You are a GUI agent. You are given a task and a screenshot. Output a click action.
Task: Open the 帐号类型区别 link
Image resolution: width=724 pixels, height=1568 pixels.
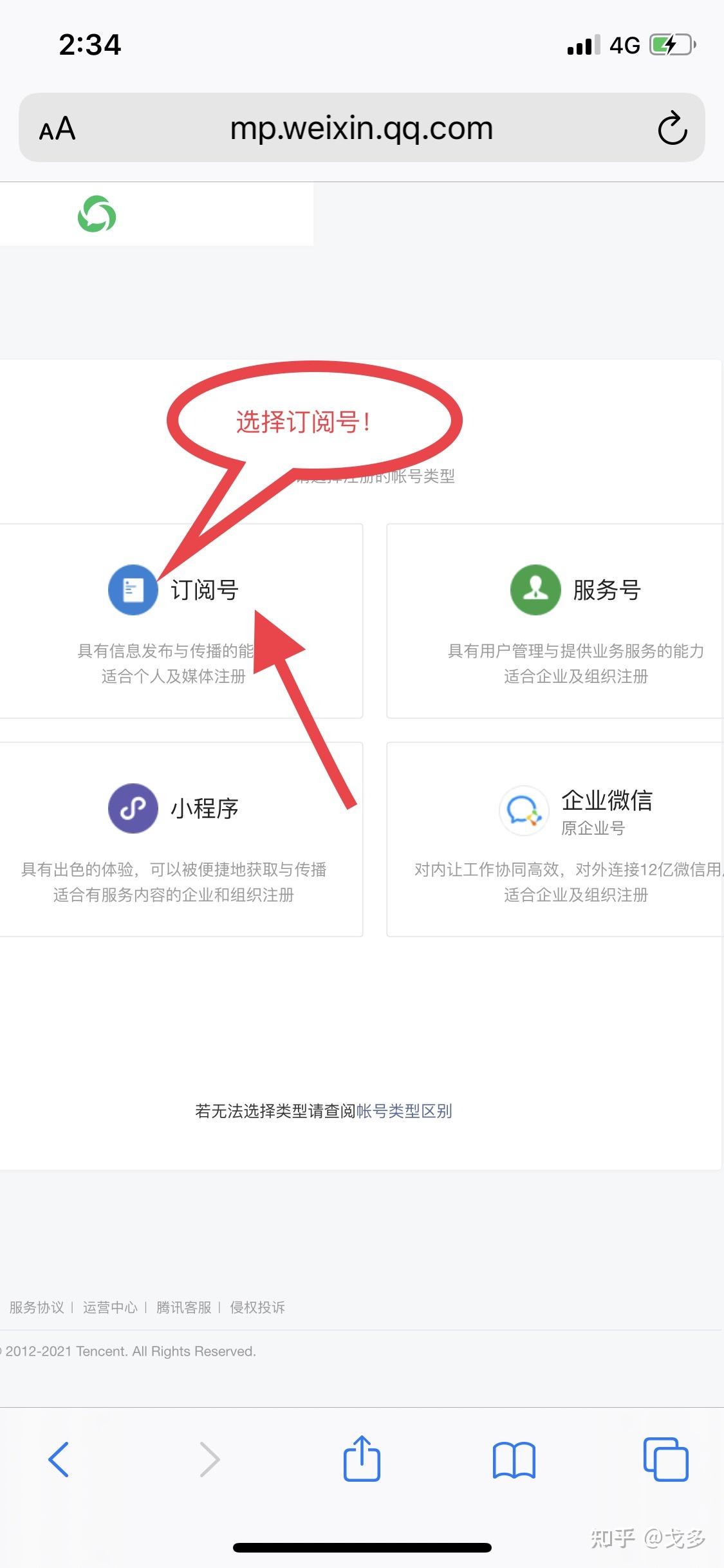404,1111
